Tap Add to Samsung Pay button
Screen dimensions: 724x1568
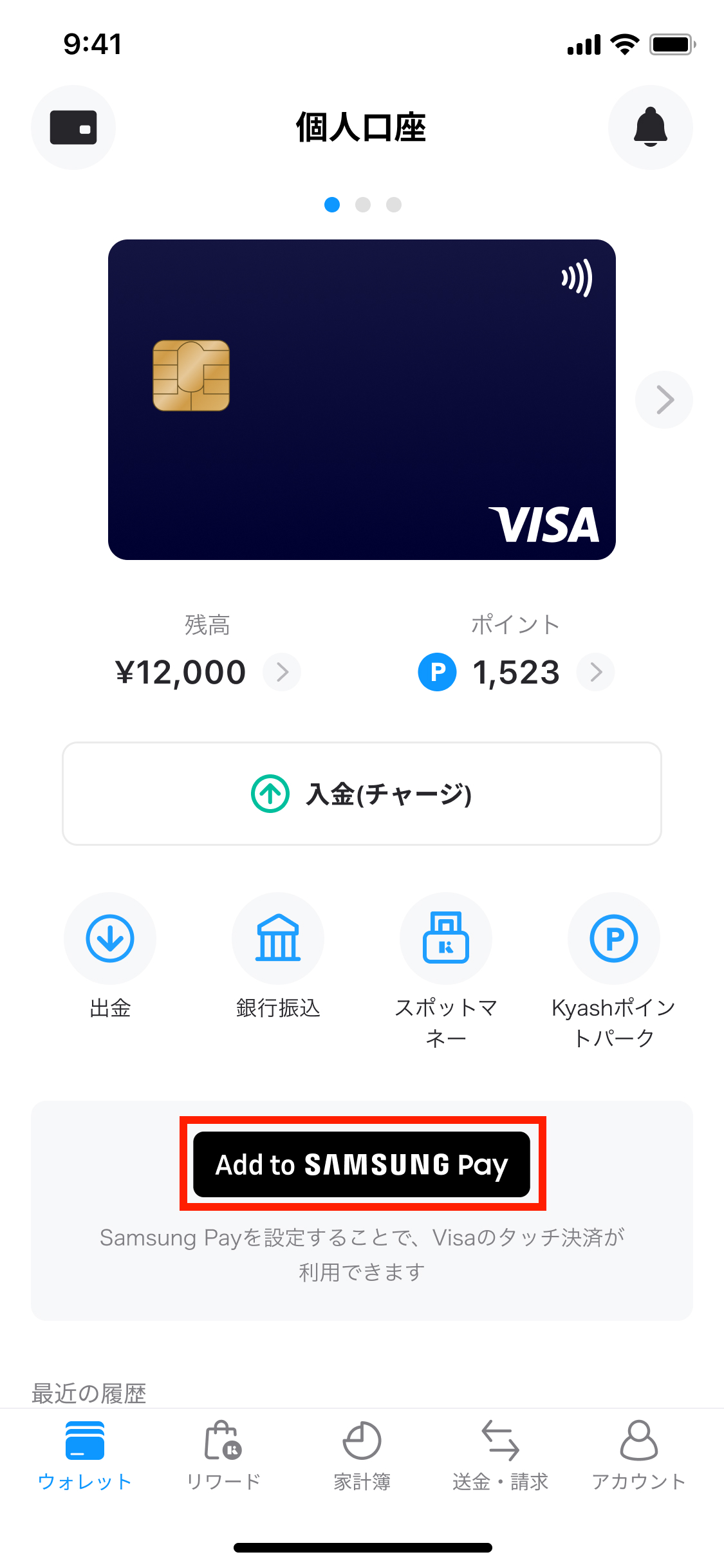(362, 1164)
